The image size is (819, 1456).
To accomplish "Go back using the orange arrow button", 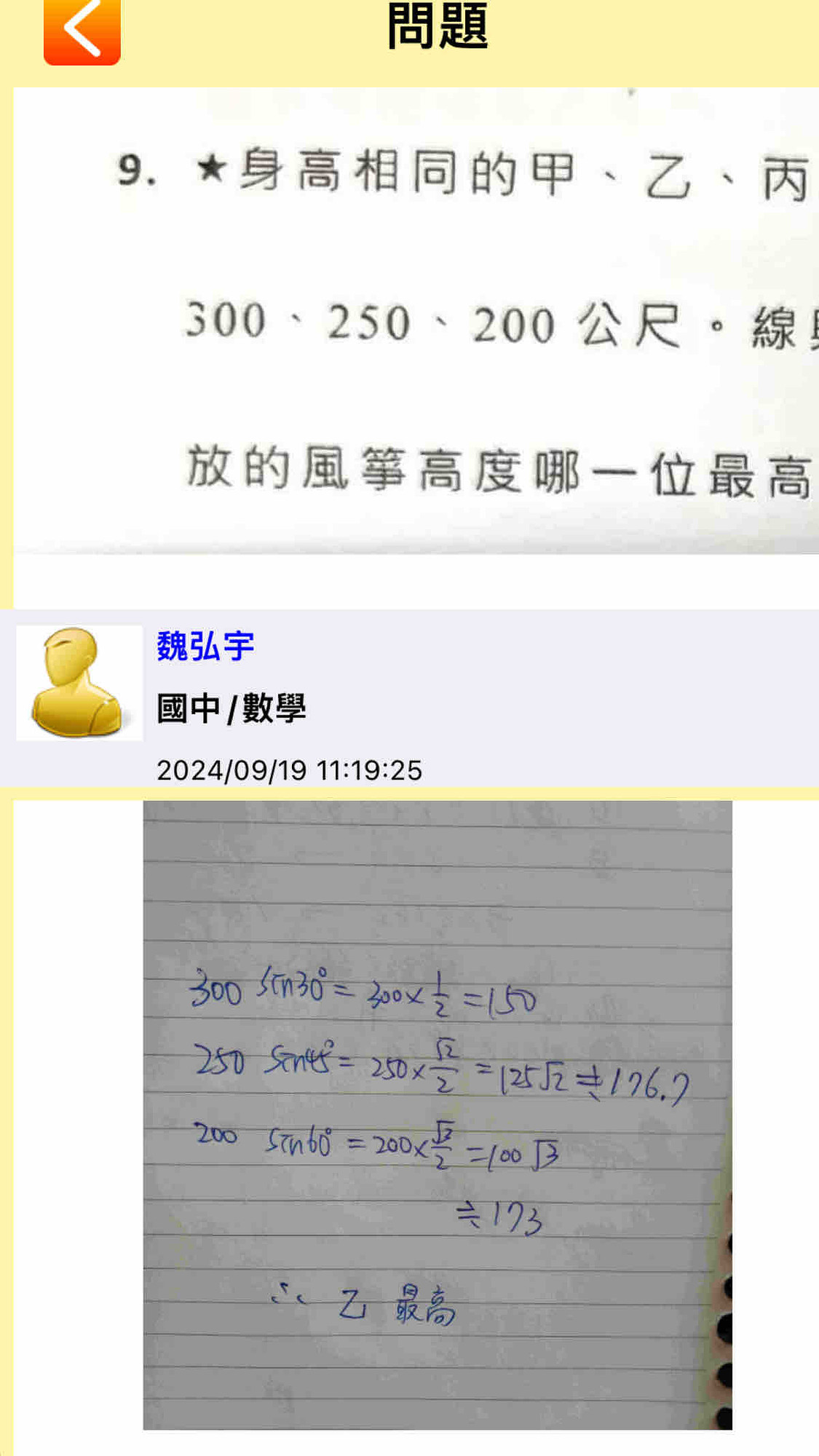I will pos(82,31).
